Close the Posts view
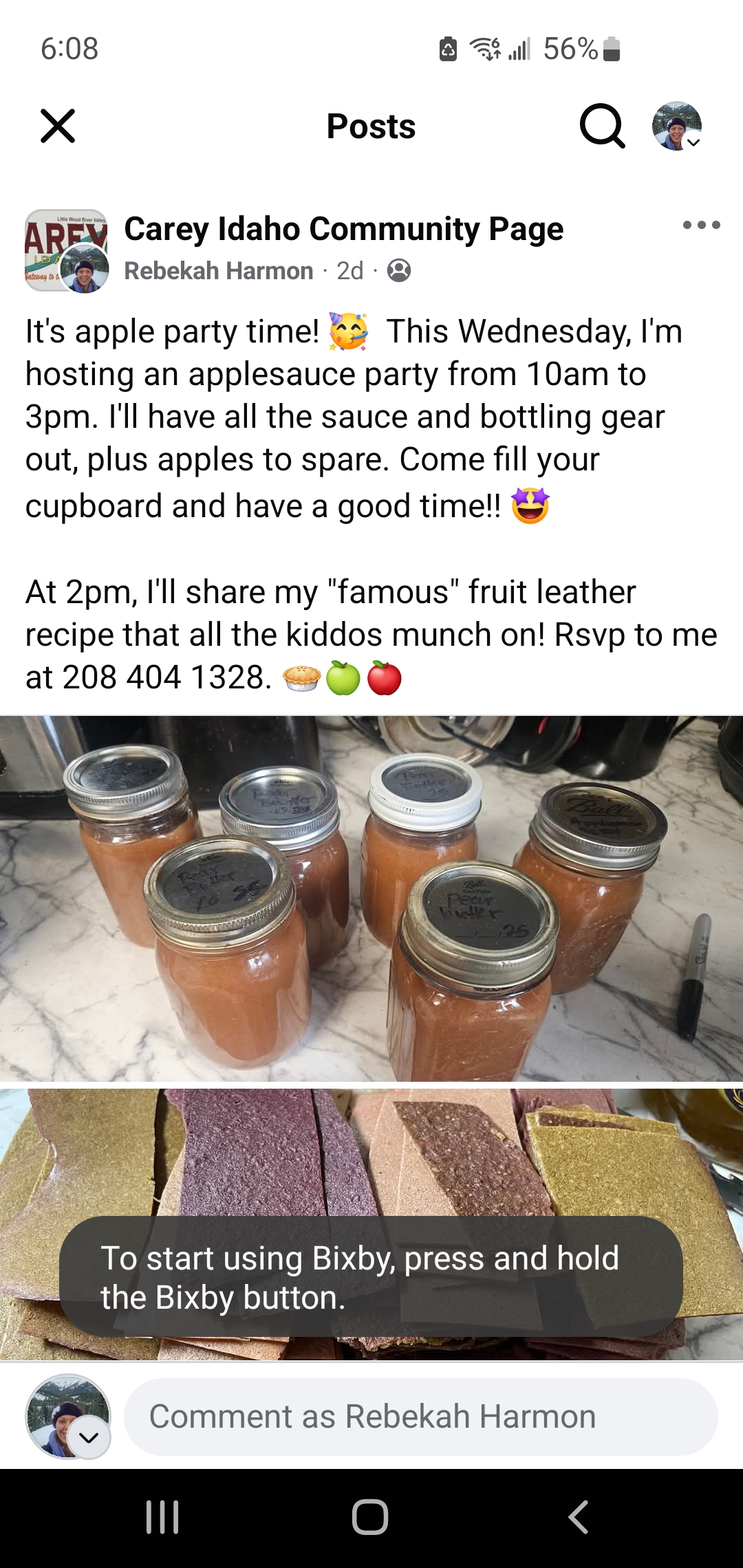 pos(58,126)
